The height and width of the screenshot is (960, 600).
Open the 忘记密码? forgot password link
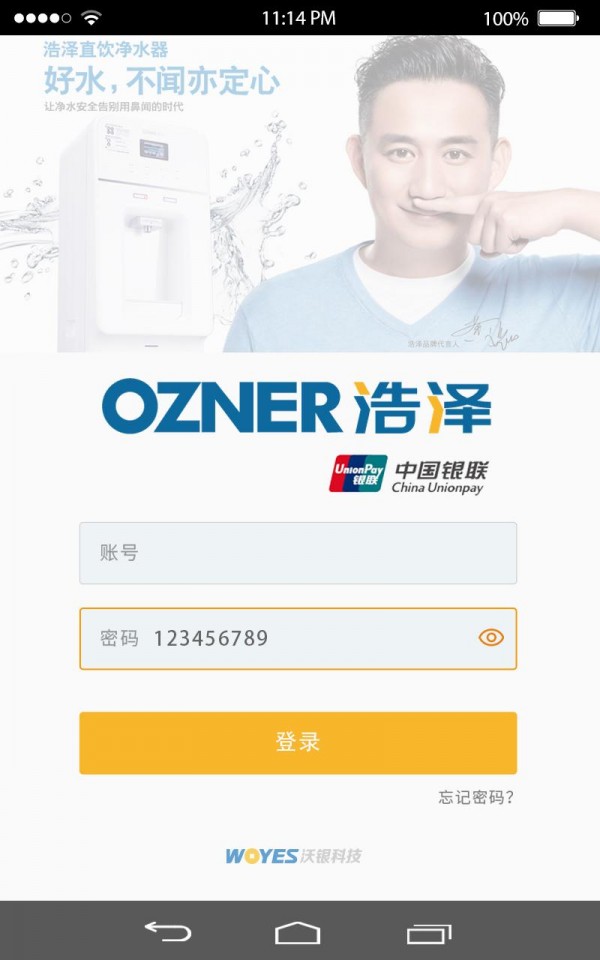pyautogui.click(x=476, y=797)
